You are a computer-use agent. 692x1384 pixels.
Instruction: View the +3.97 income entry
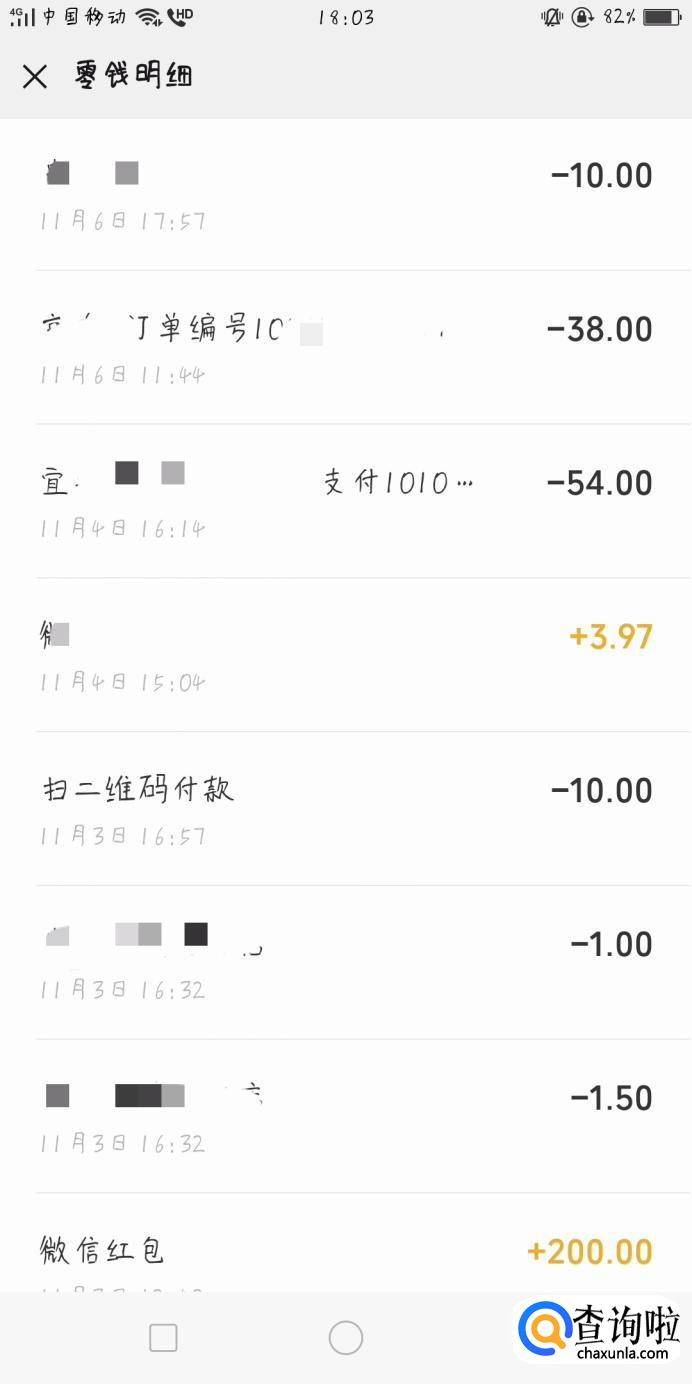(x=346, y=656)
